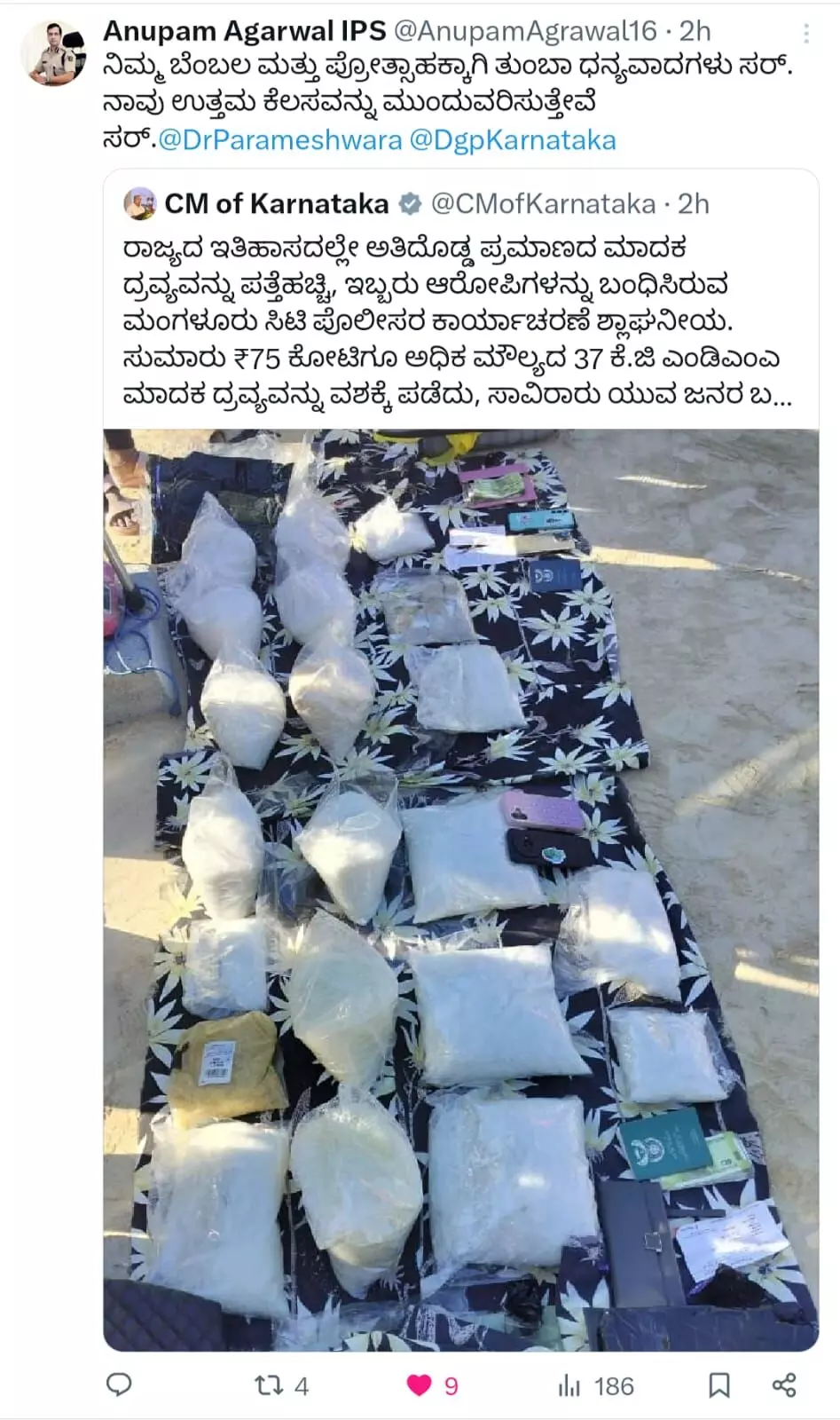Open the tweet's overflow menu
840x1420 pixels.
(x=805, y=34)
